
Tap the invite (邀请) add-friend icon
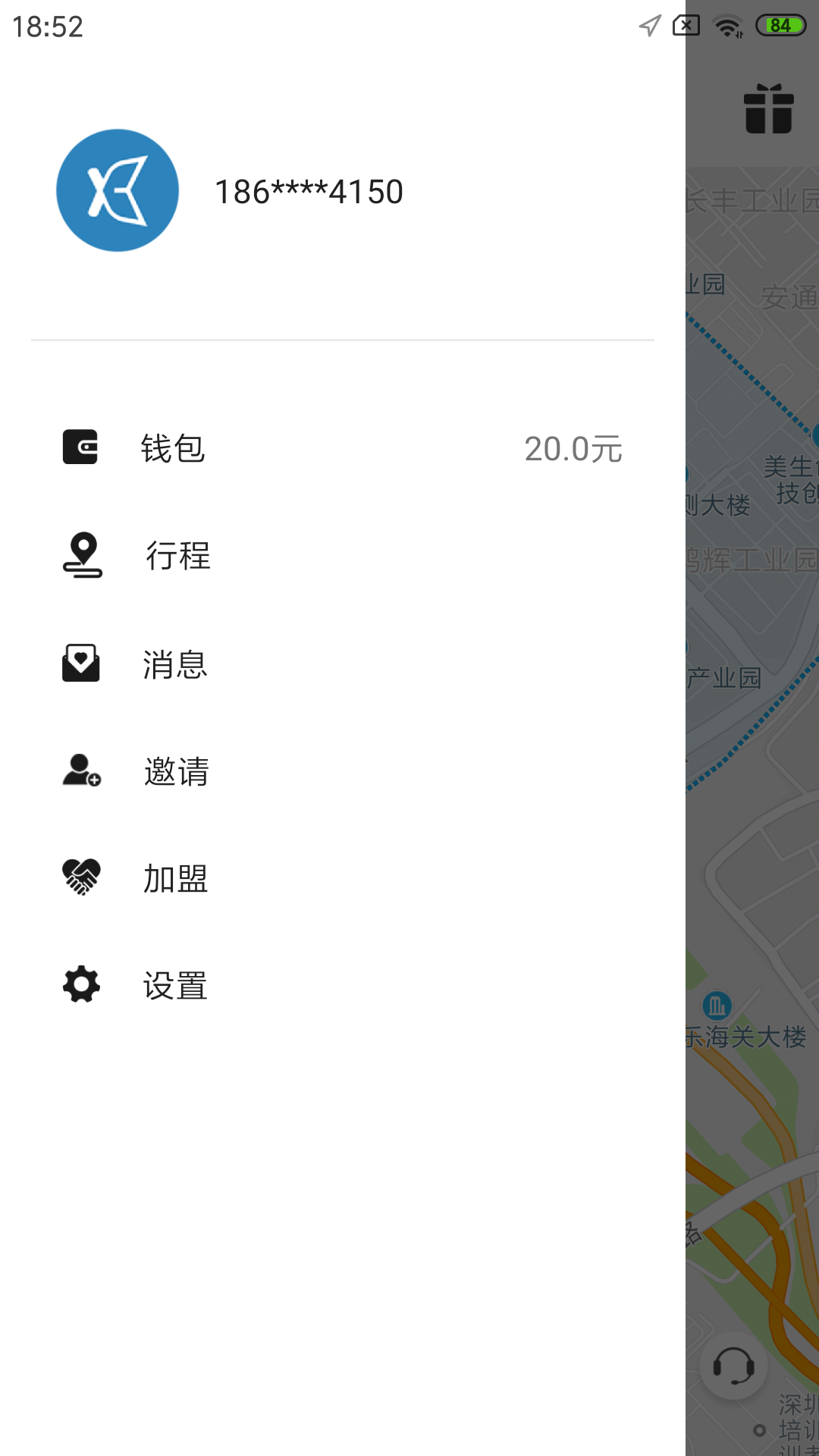(82, 771)
